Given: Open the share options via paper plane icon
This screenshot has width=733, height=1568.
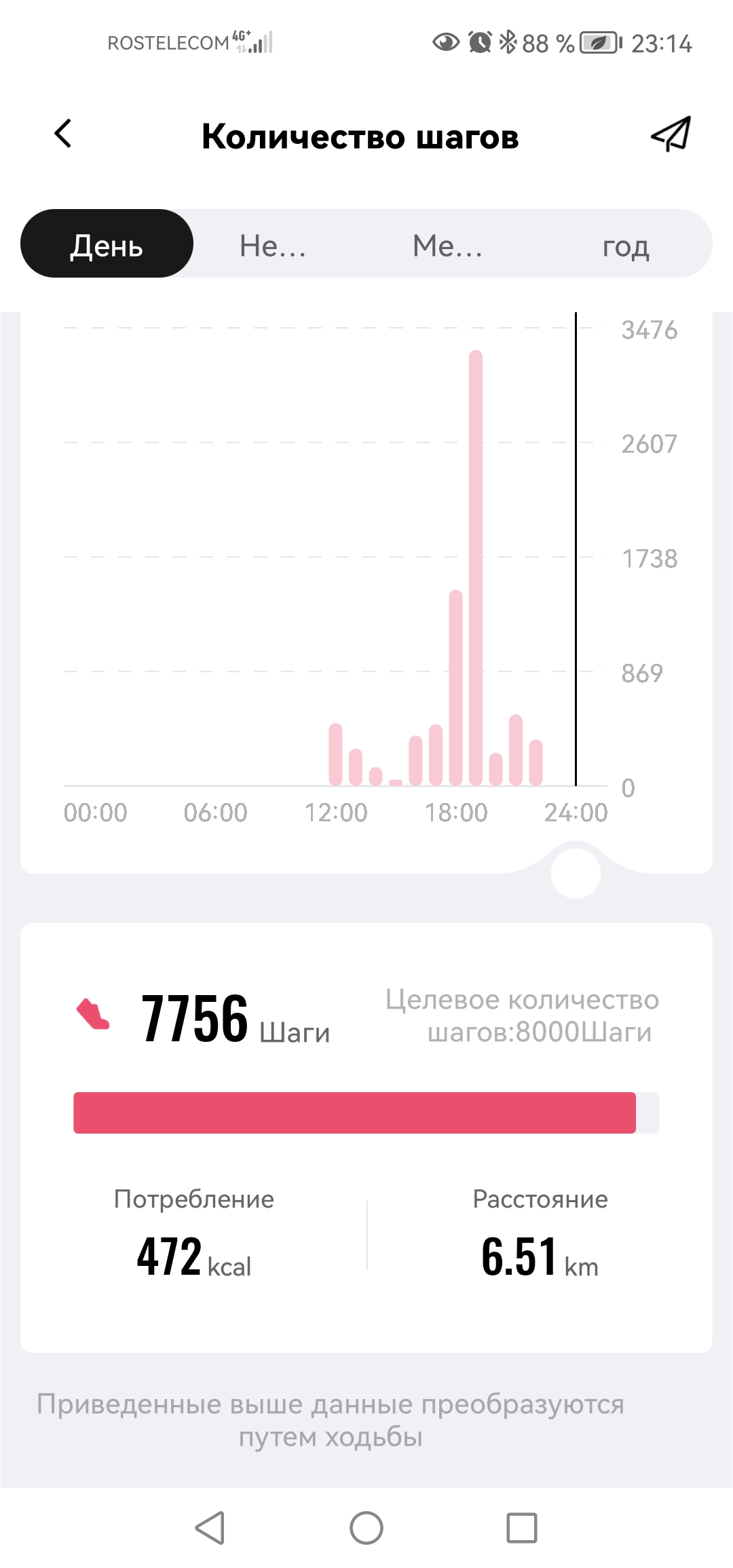Looking at the screenshot, I should click(671, 134).
